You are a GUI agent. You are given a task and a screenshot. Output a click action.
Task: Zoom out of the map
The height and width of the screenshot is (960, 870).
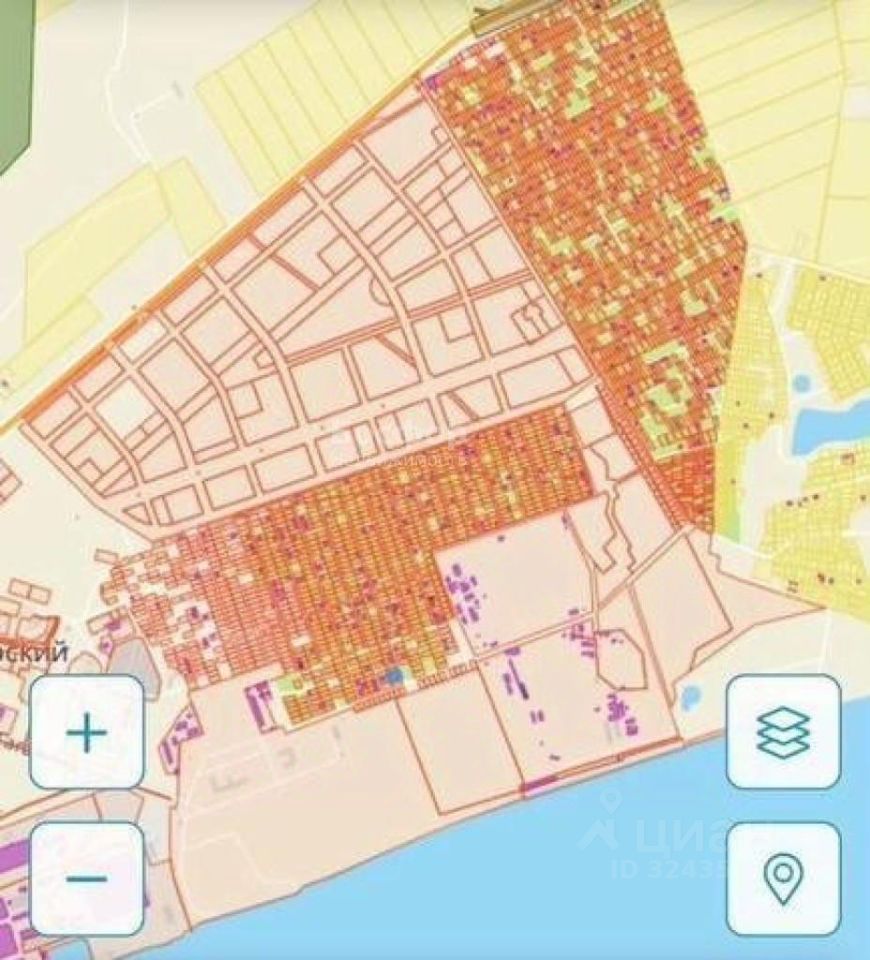87,879
